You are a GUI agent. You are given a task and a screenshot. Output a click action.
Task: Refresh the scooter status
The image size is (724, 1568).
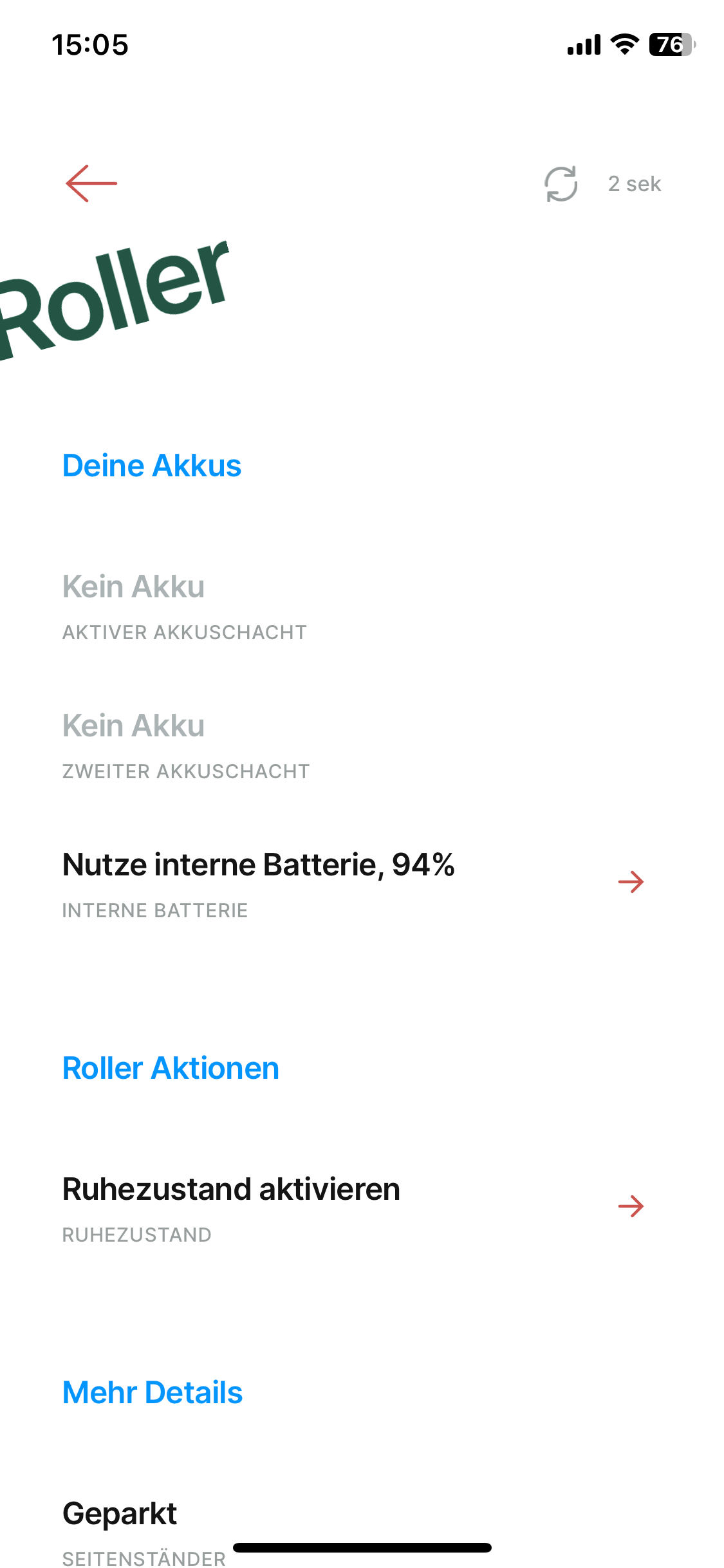561,184
